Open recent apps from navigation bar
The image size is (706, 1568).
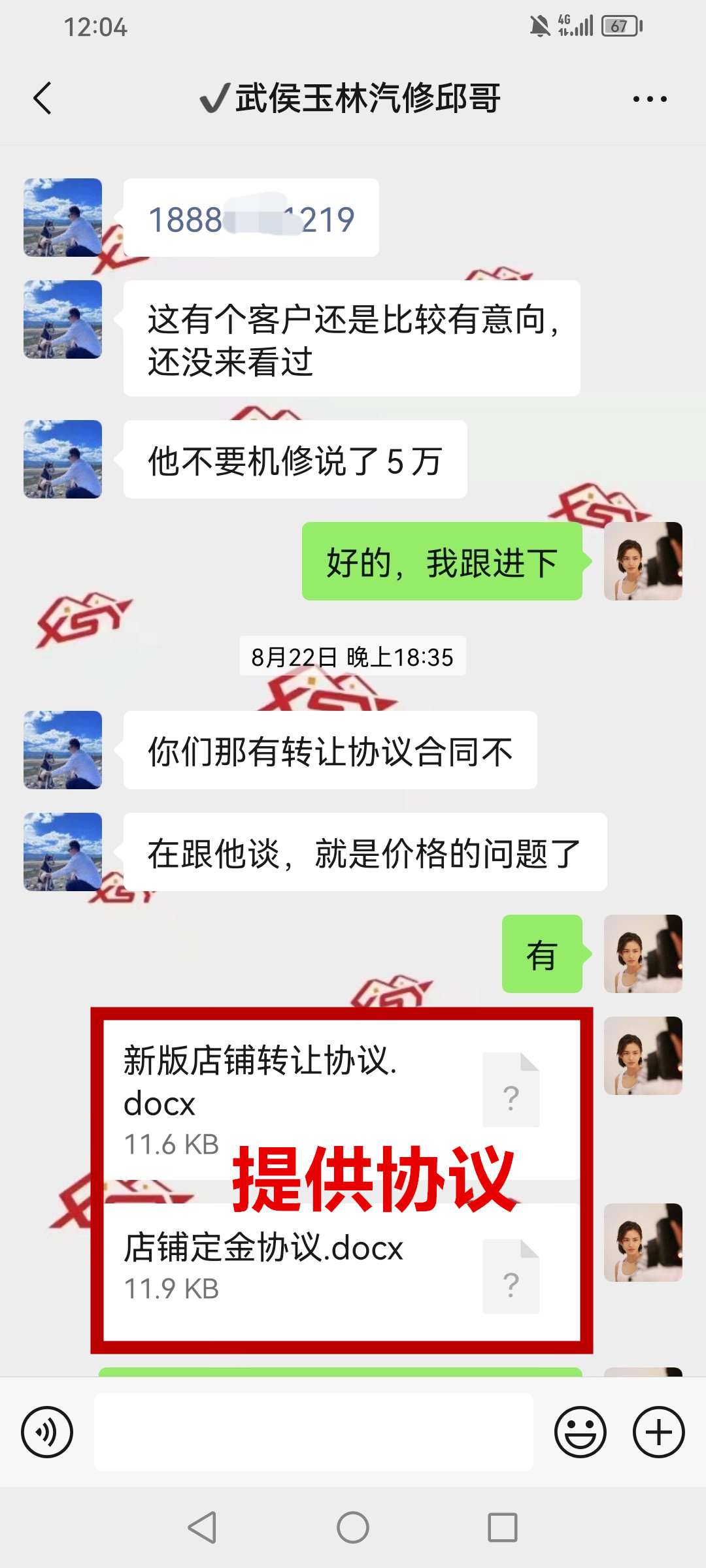pyautogui.click(x=502, y=1527)
